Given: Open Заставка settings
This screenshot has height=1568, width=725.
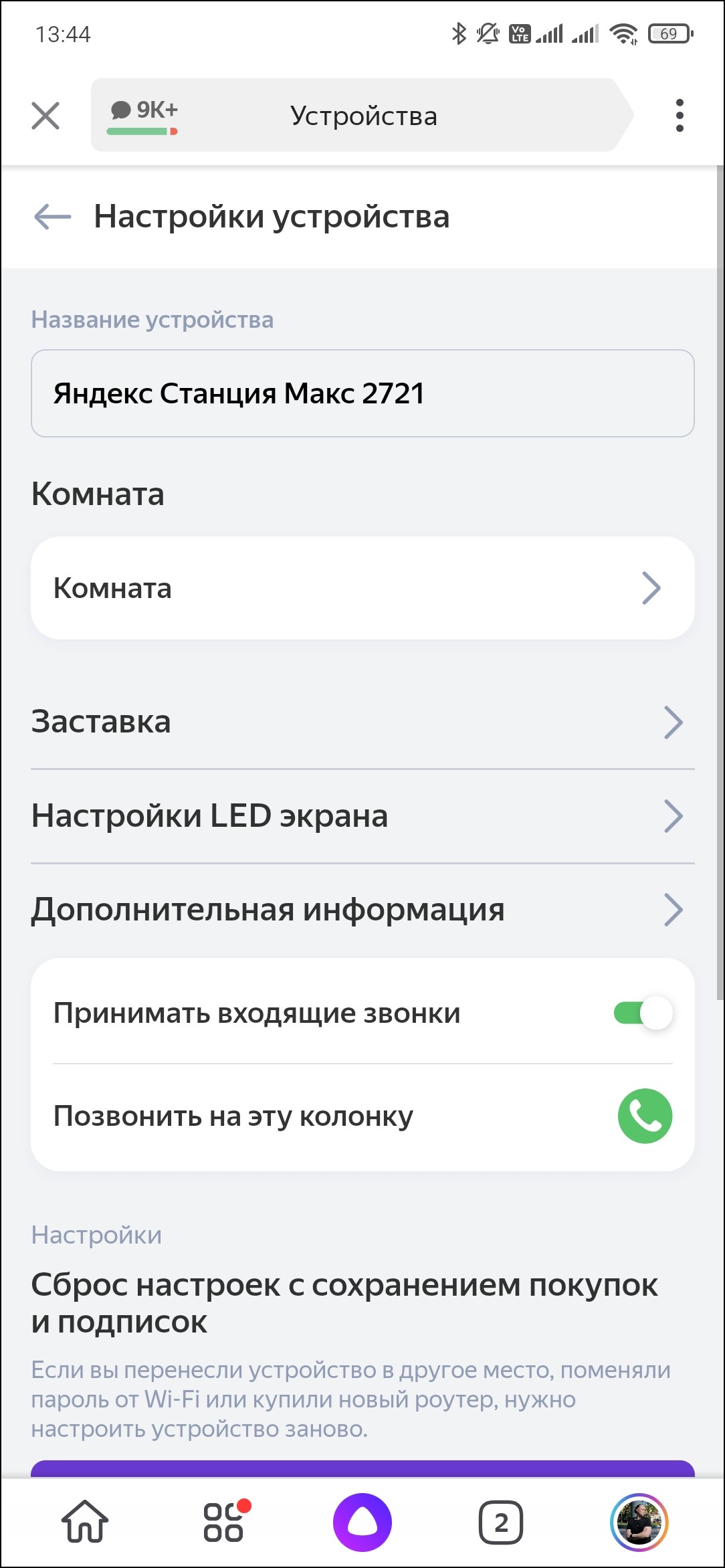Looking at the screenshot, I should pyautogui.click(x=362, y=722).
